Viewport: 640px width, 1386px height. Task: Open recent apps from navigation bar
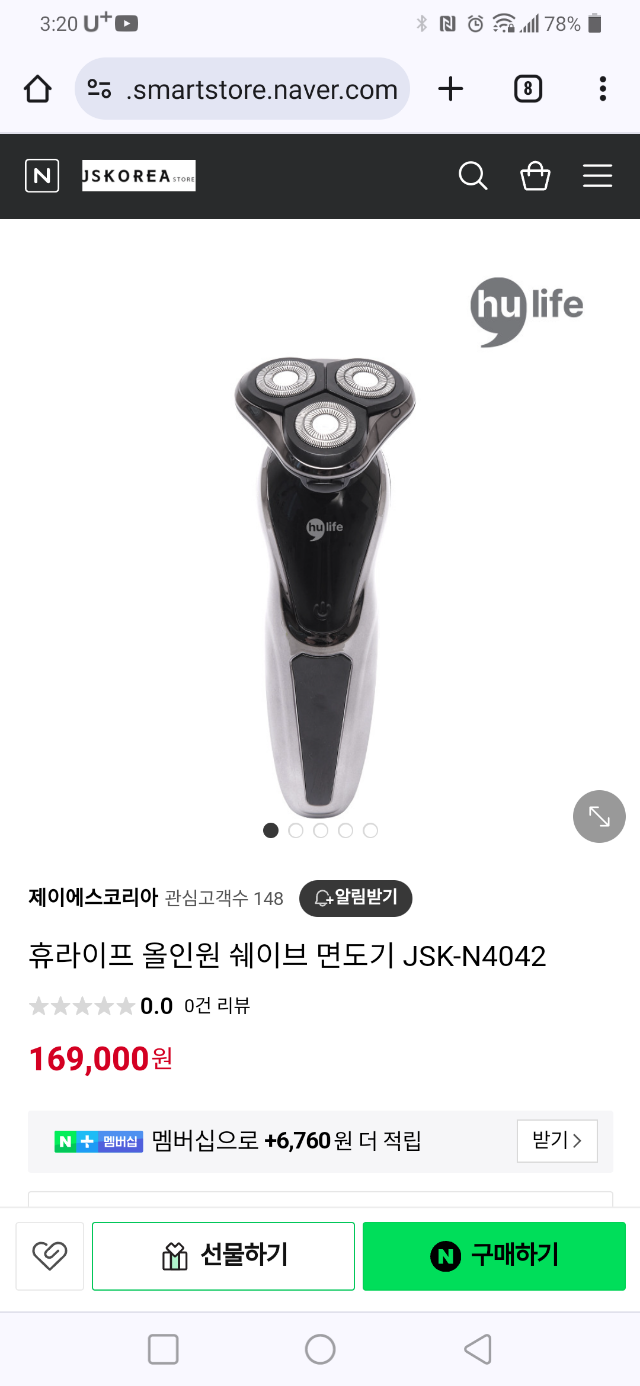point(163,1349)
